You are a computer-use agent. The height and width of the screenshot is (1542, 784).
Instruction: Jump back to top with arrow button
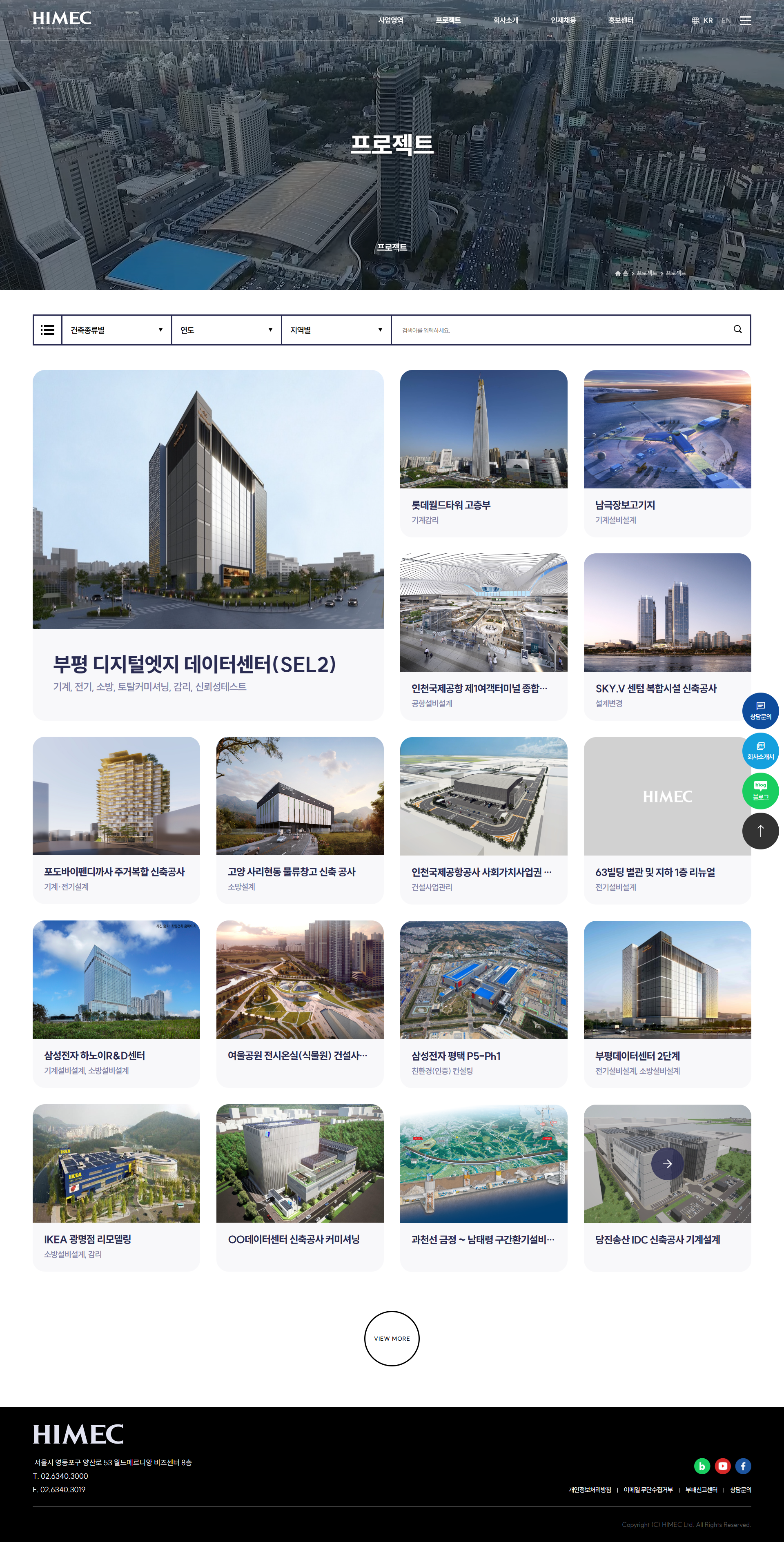pos(760,831)
